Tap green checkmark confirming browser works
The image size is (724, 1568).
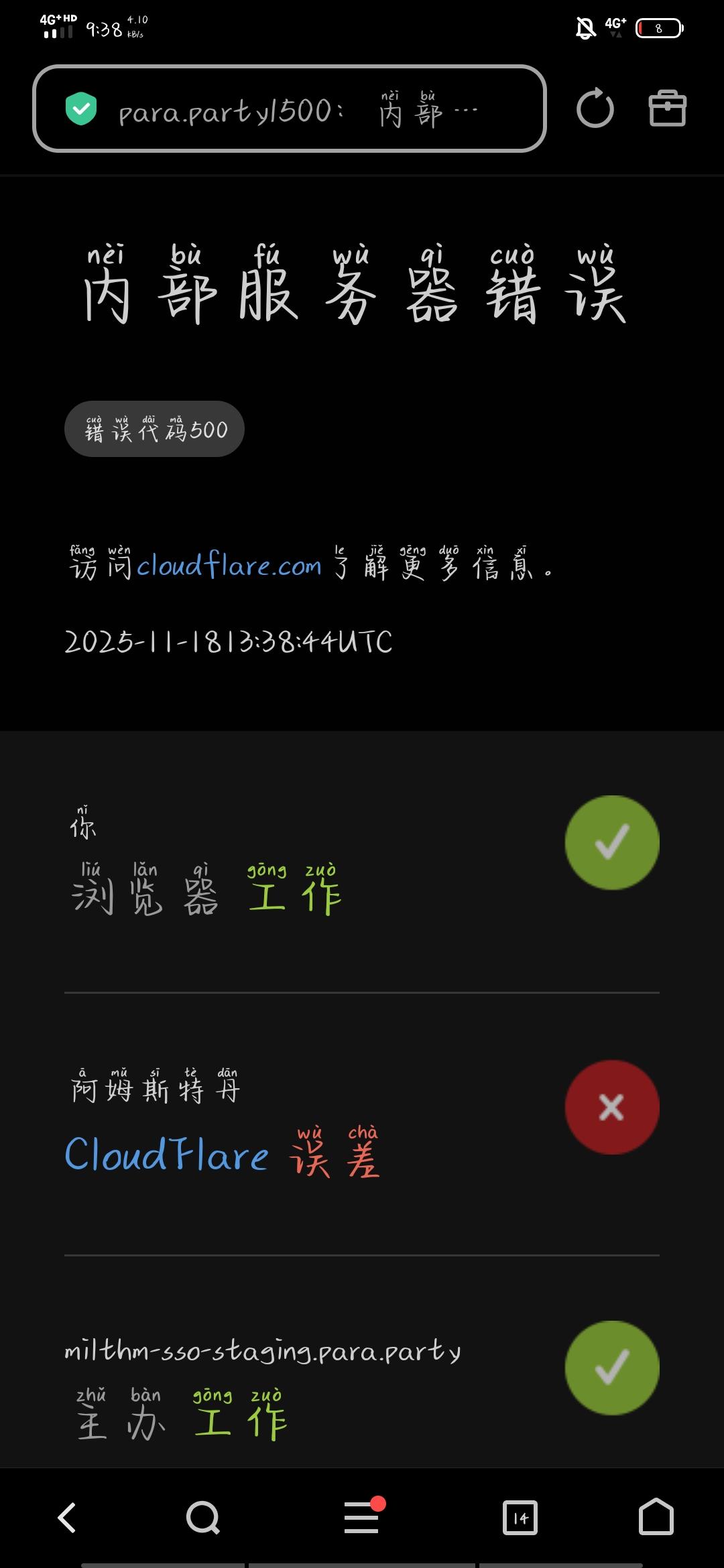pos(611,842)
